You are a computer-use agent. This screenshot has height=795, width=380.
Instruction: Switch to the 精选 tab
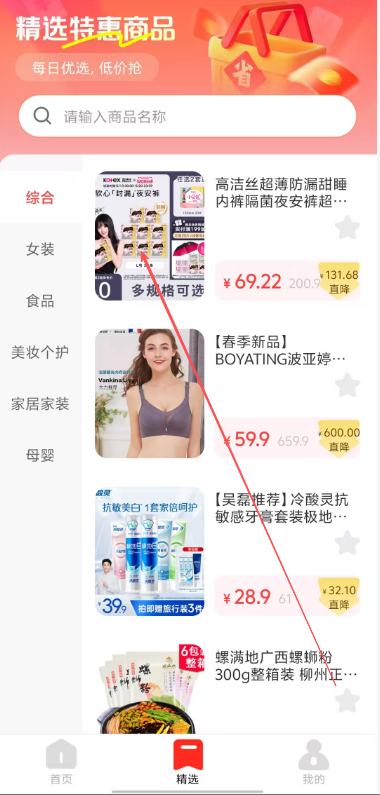click(x=188, y=762)
